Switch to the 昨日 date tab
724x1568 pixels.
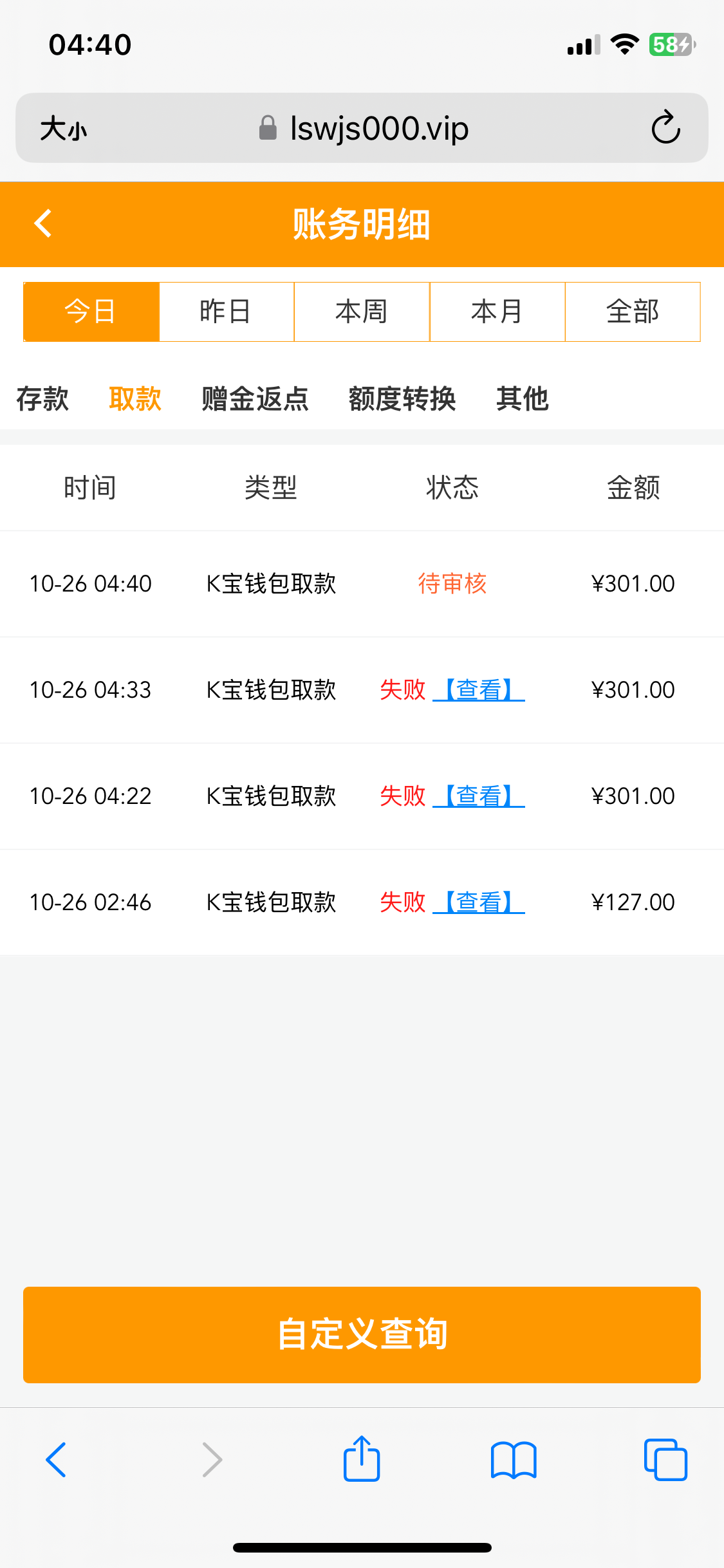[x=226, y=311]
